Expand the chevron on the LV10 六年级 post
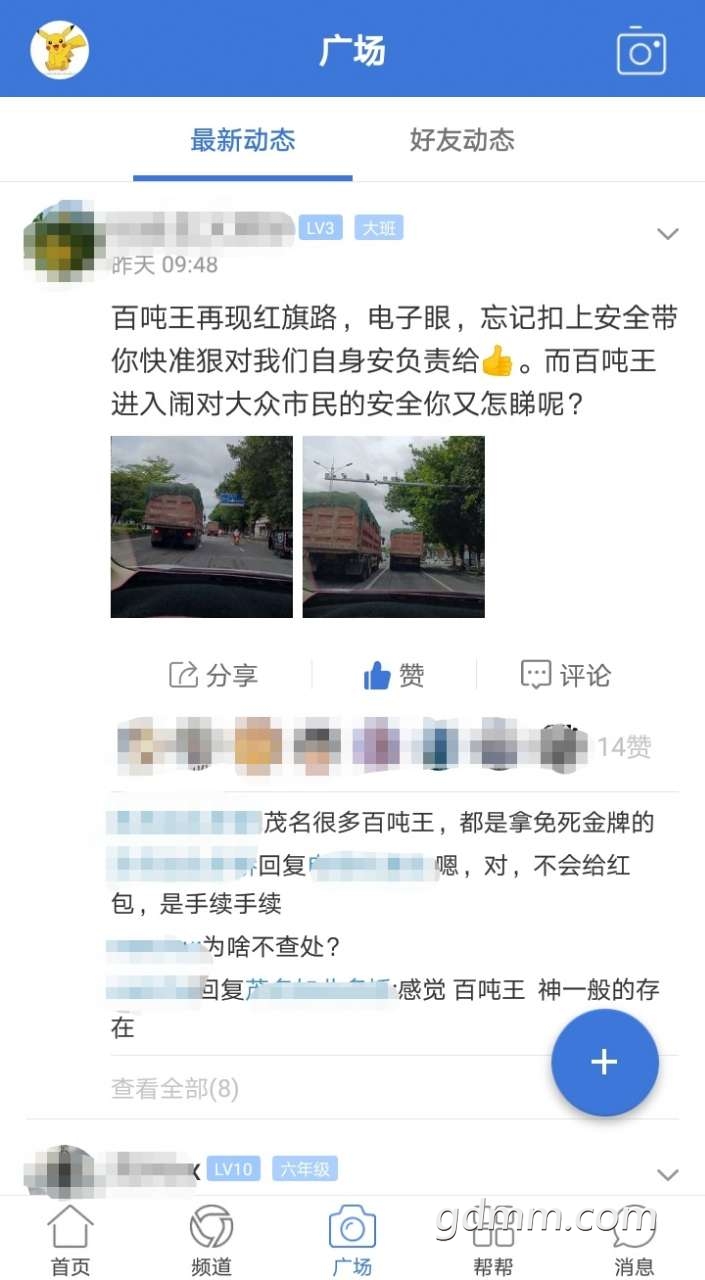 click(667, 1174)
